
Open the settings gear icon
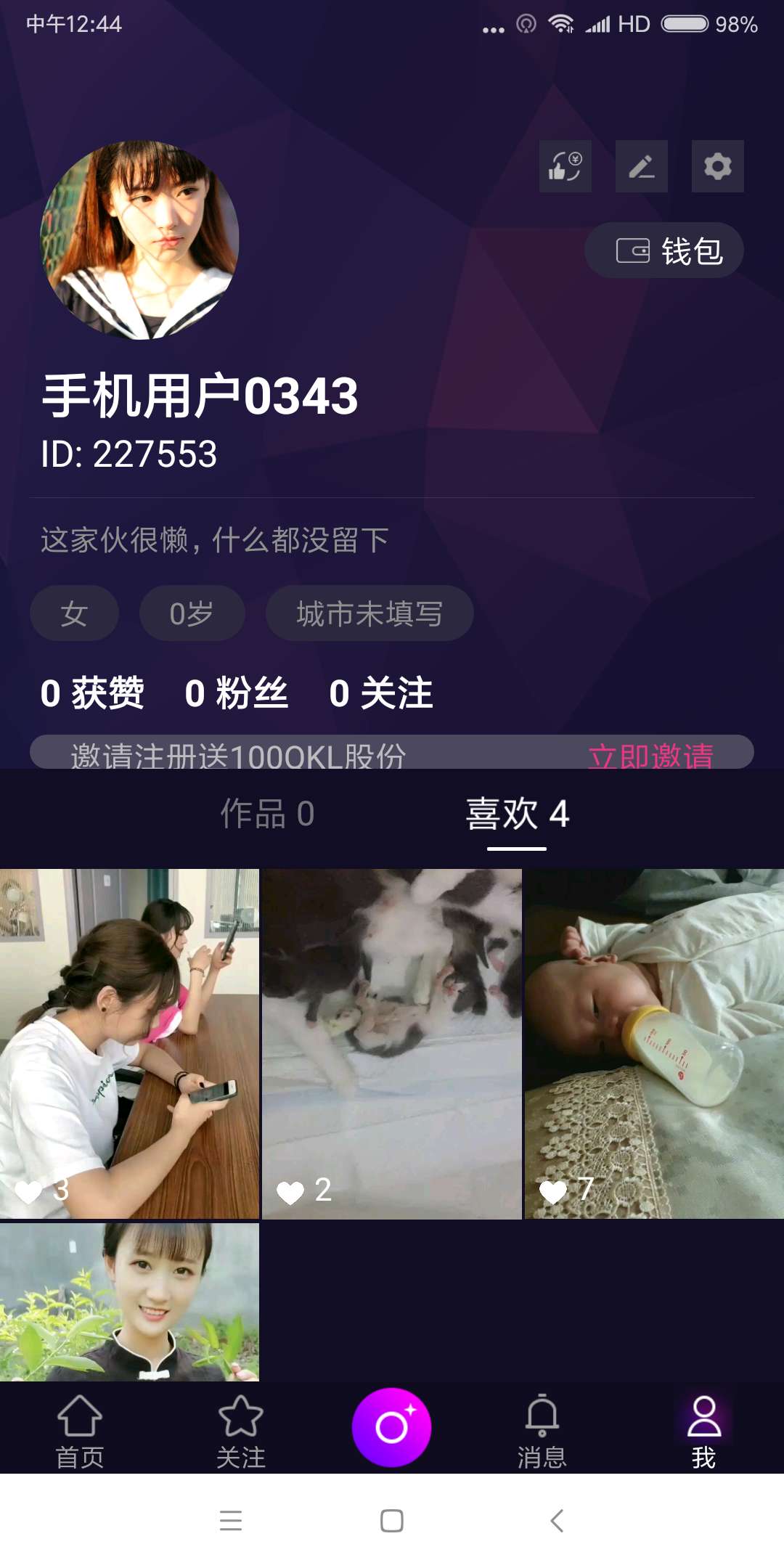point(717,166)
